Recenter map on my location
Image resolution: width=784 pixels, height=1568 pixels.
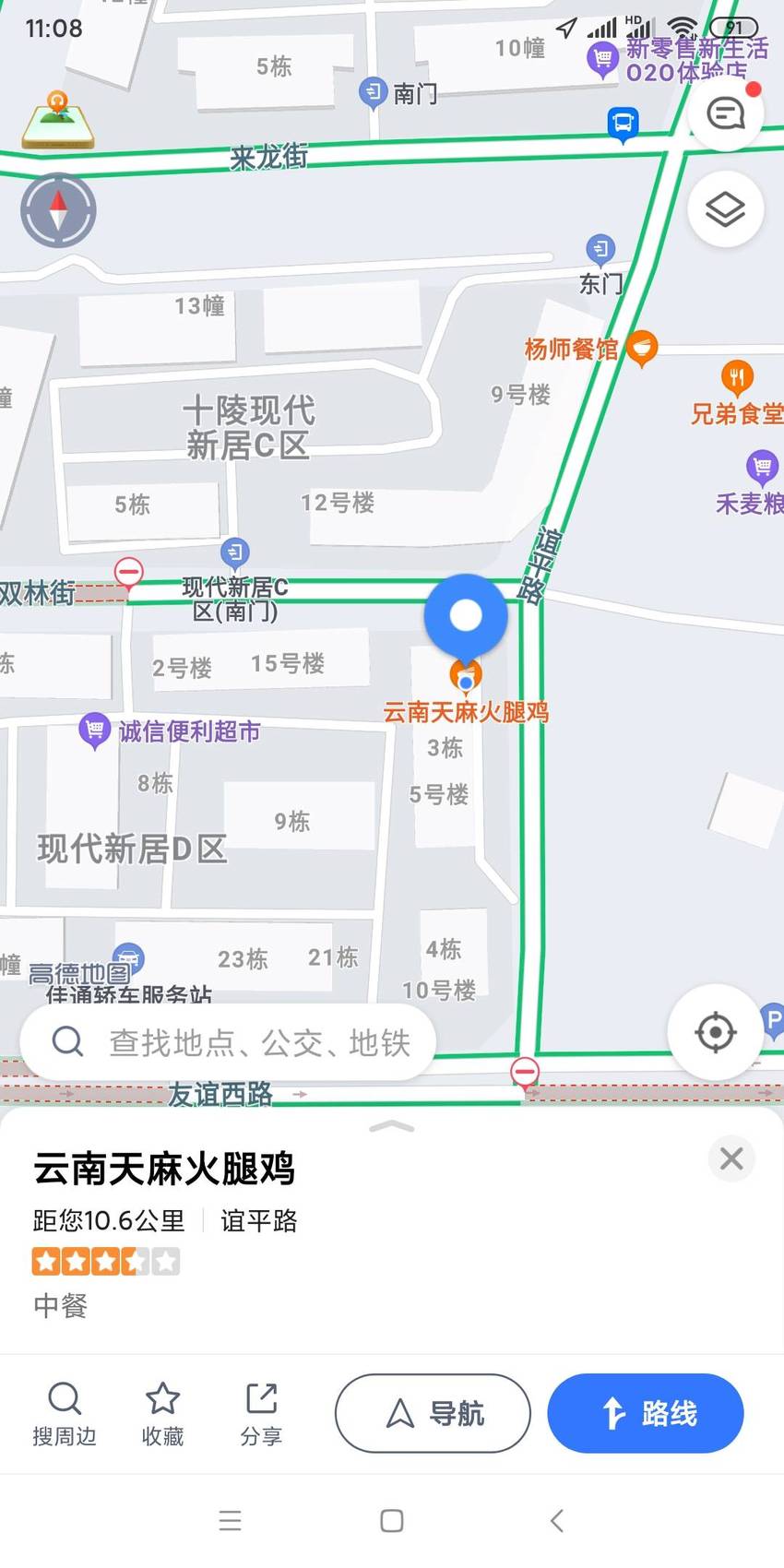point(715,1032)
